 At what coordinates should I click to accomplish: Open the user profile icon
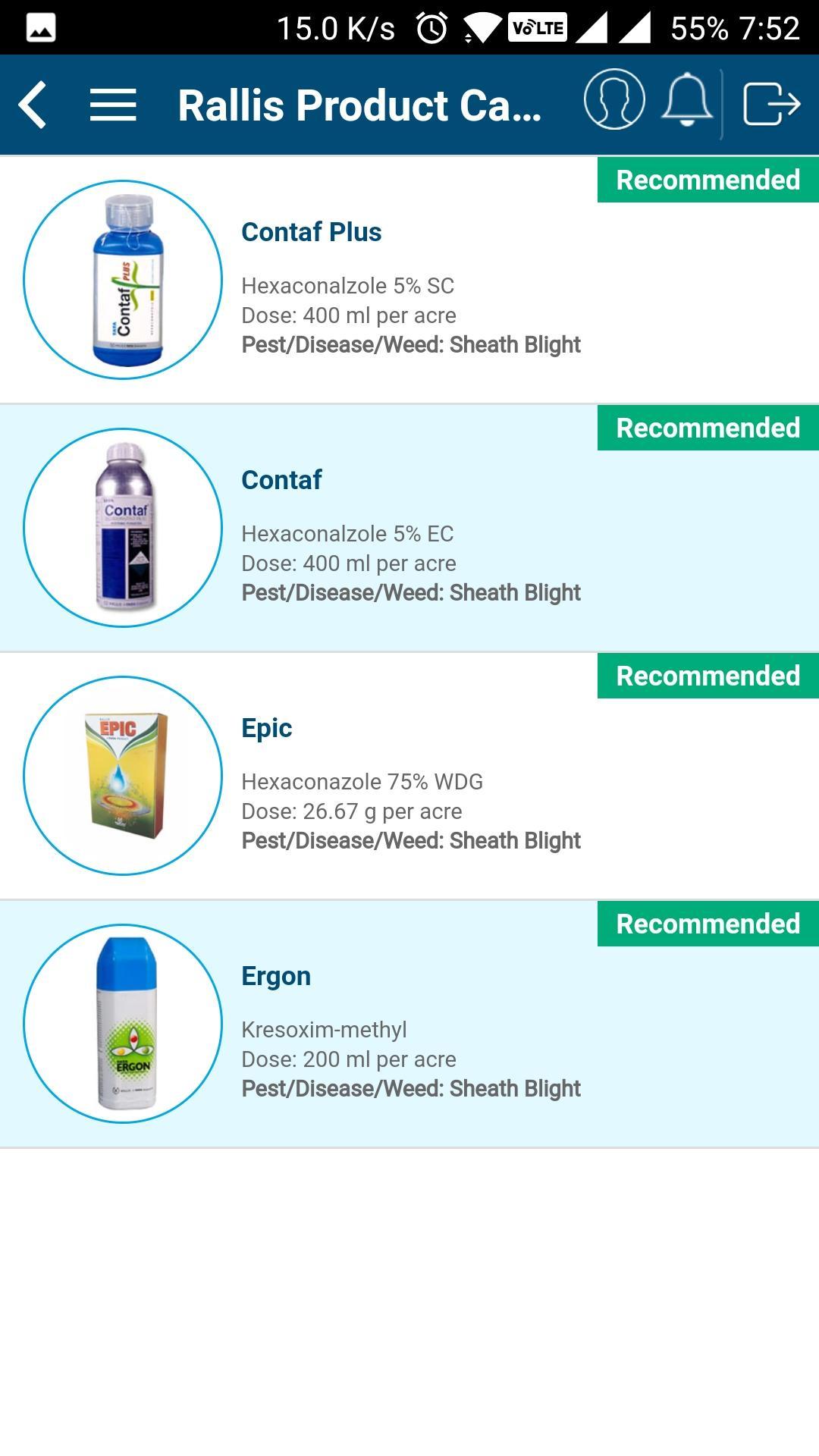point(613,100)
